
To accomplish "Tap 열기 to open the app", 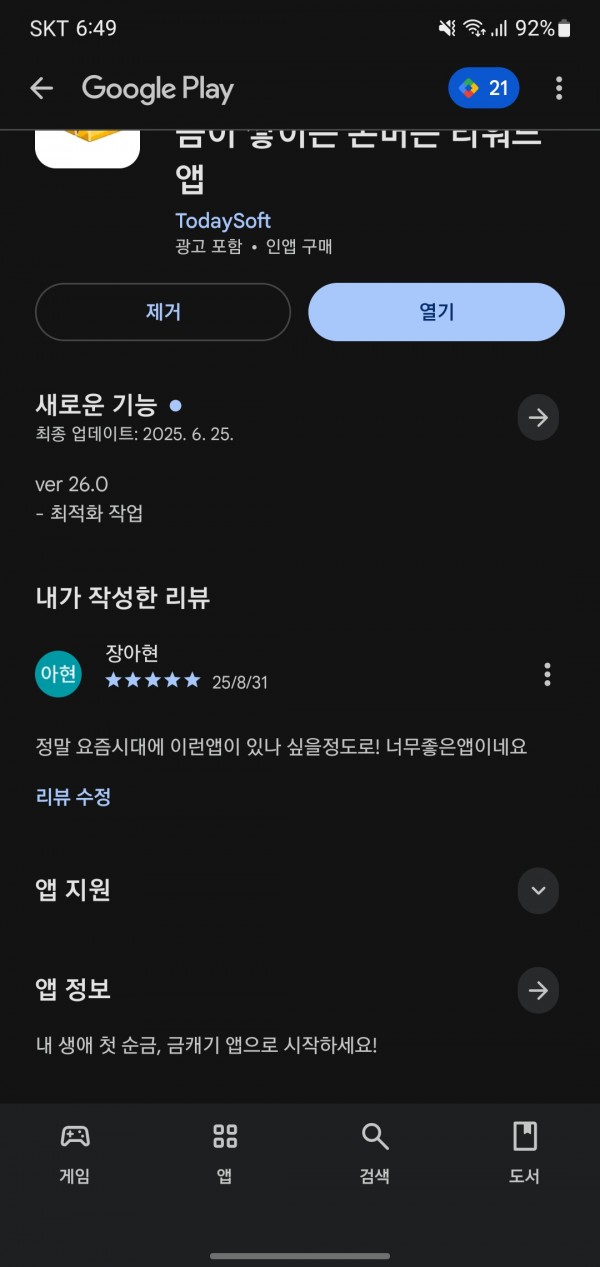I will [436, 312].
